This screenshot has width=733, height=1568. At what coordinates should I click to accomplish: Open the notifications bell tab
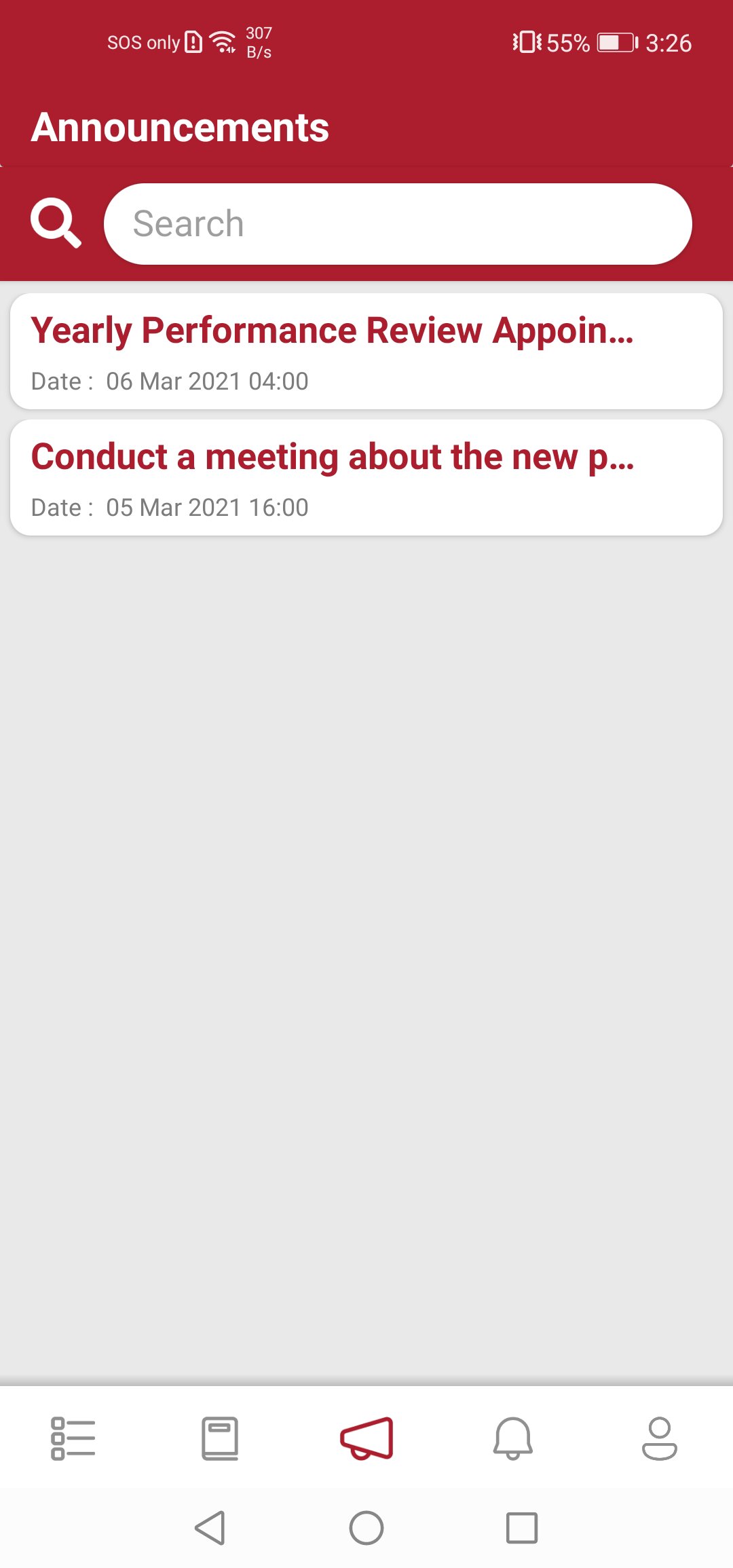pyautogui.click(x=513, y=1438)
